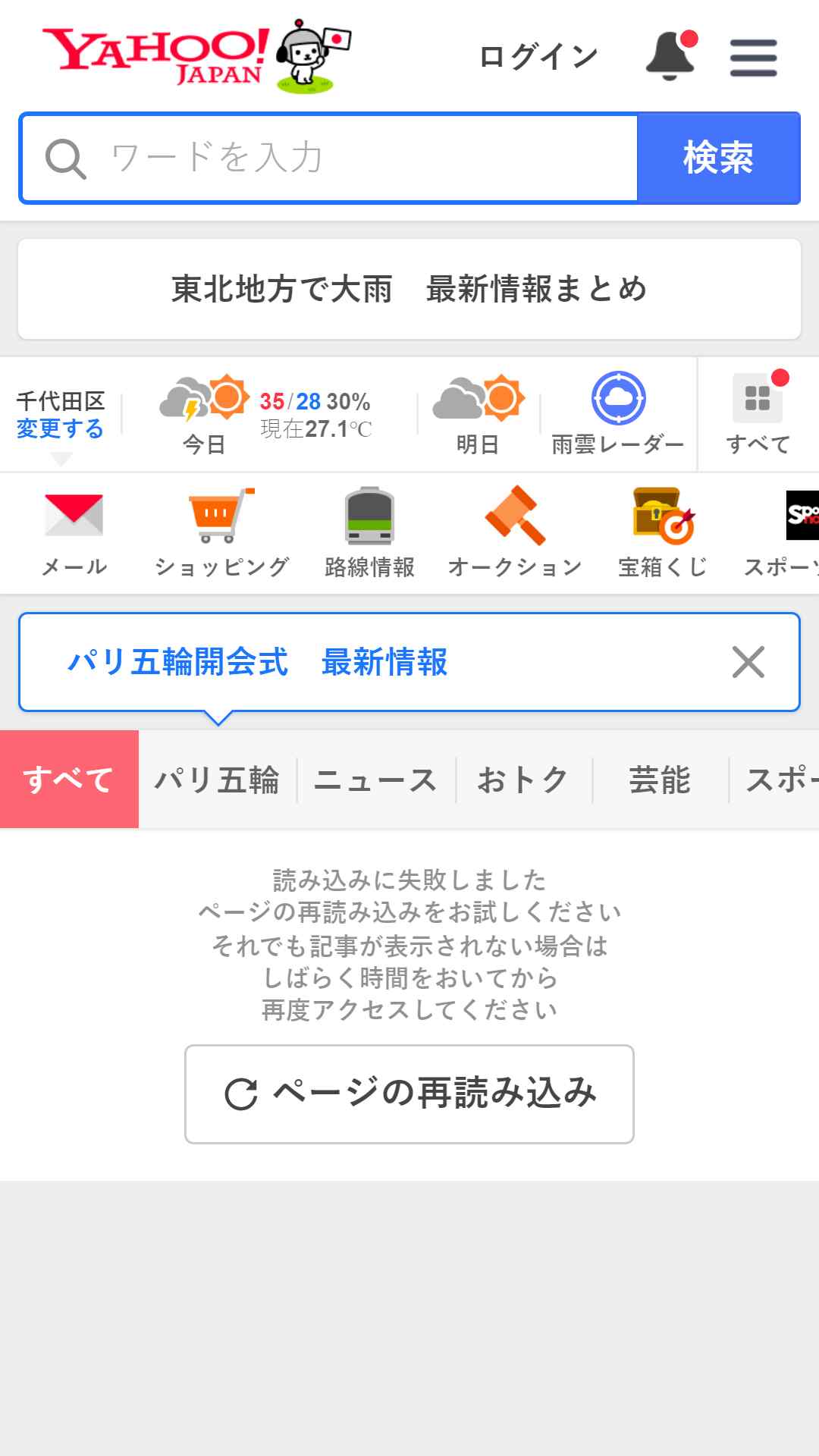The image size is (819, 1456).
Task: Open the notifications bell
Action: pos(671,55)
